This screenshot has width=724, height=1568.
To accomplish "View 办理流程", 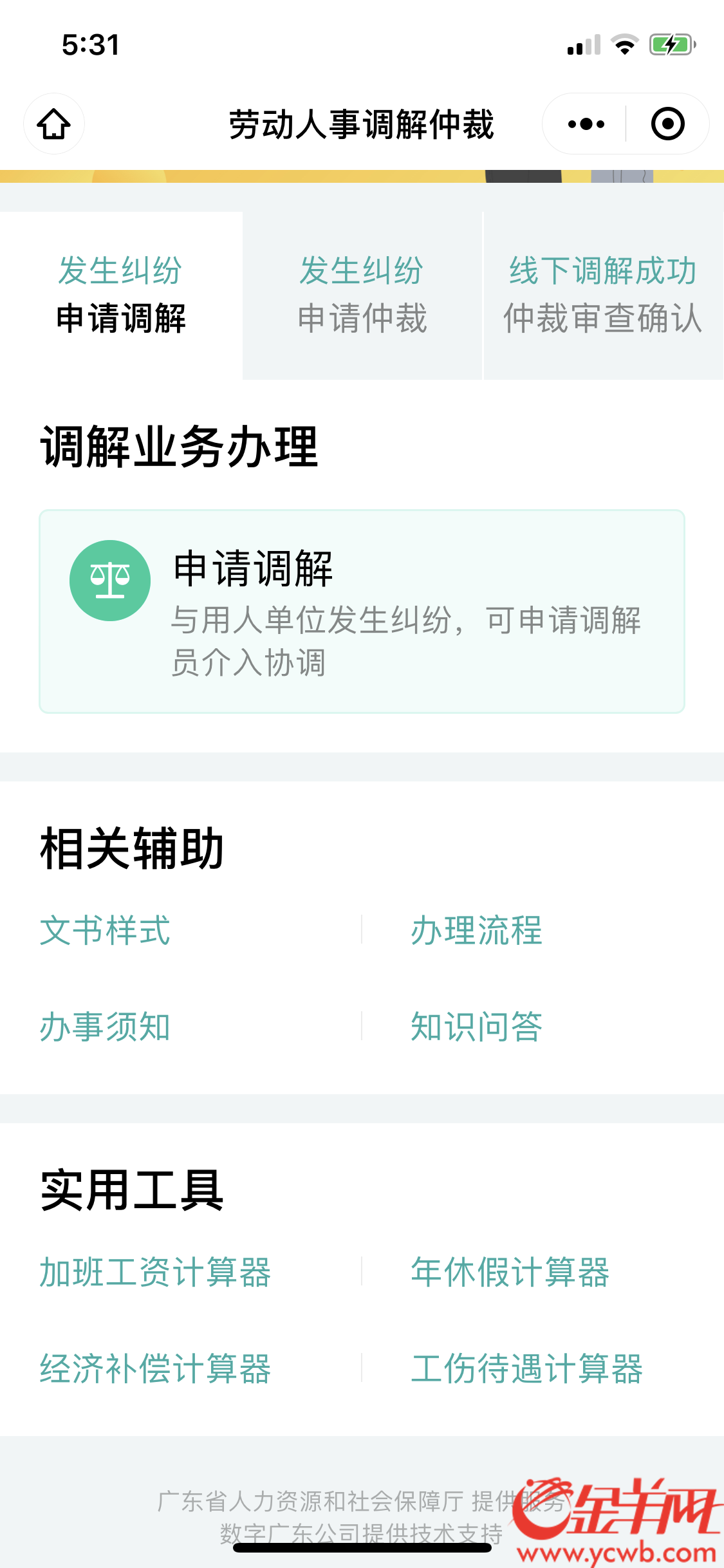I will (x=476, y=930).
